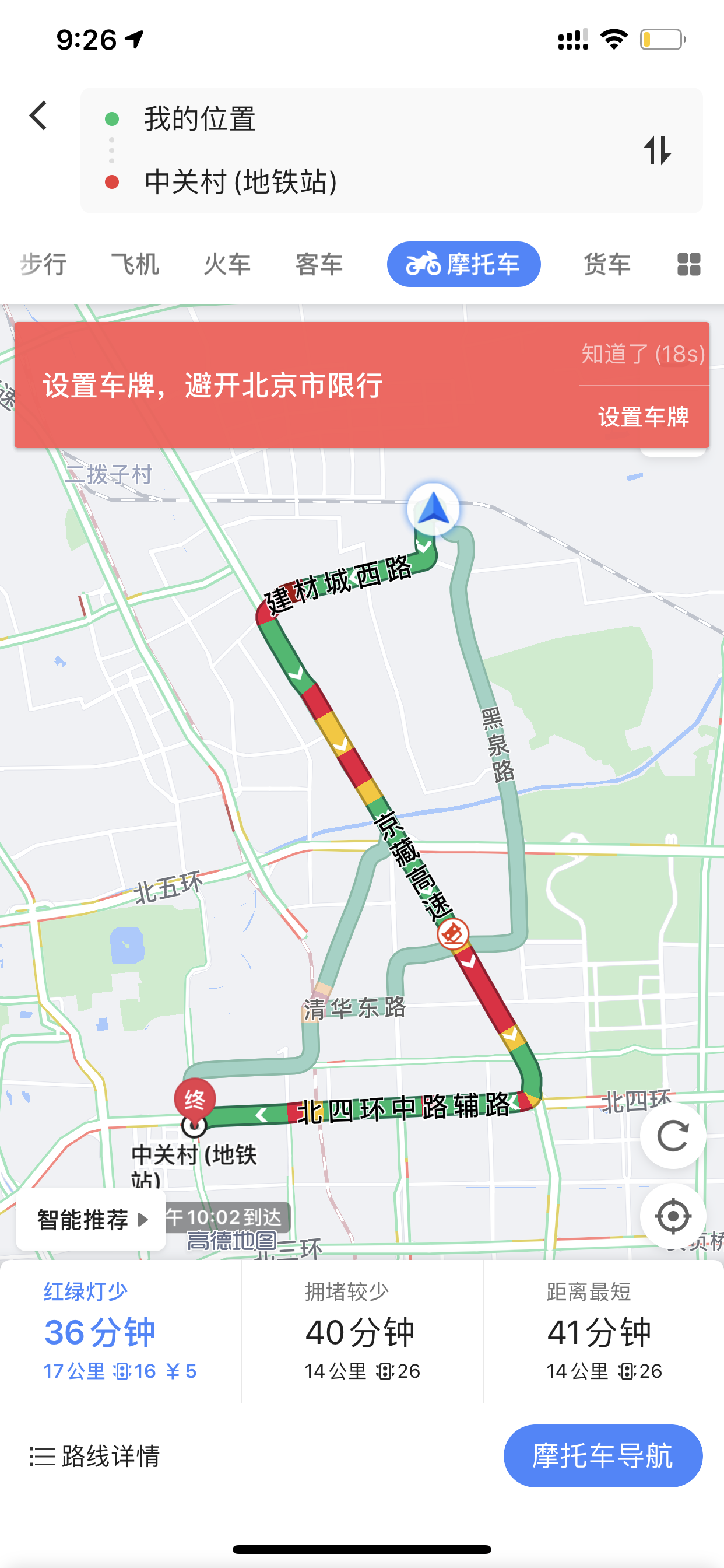Switch to 步行 travel mode
The image size is (724, 1568).
(44, 264)
